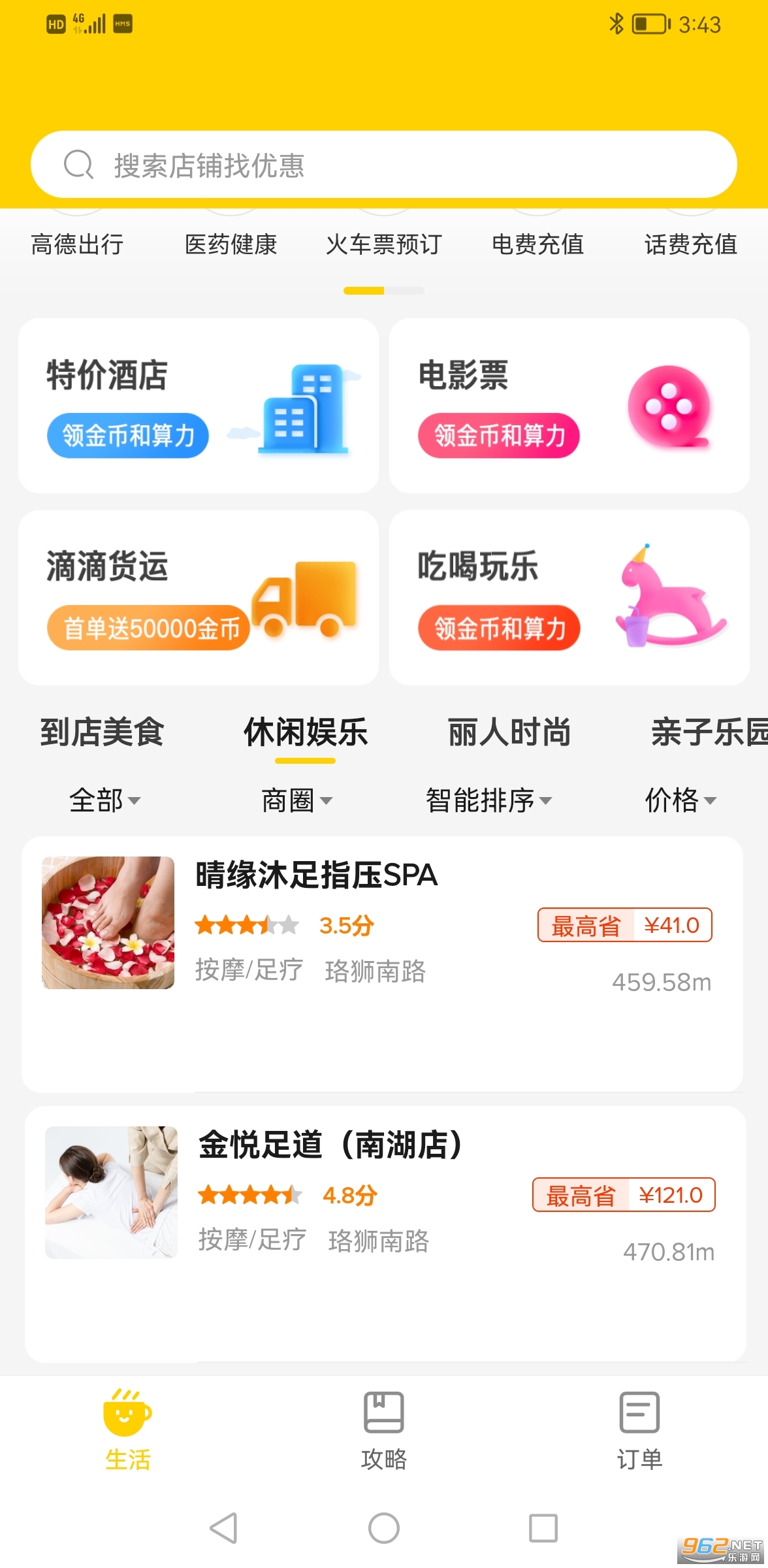Go to the 攻略 tab
This screenshot has width=768, height=1568.
(384, 1431)
